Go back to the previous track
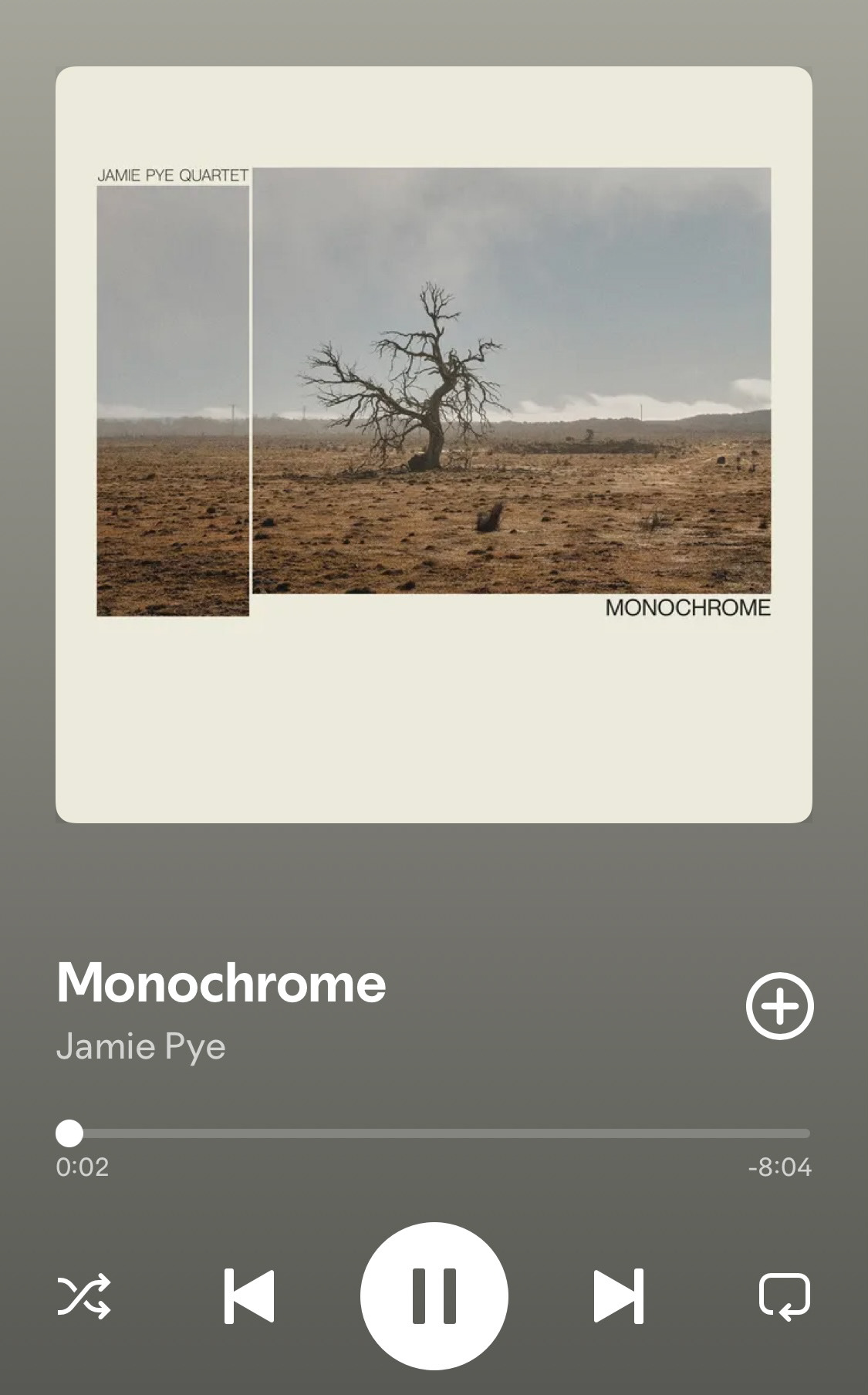 point(248,1295)
